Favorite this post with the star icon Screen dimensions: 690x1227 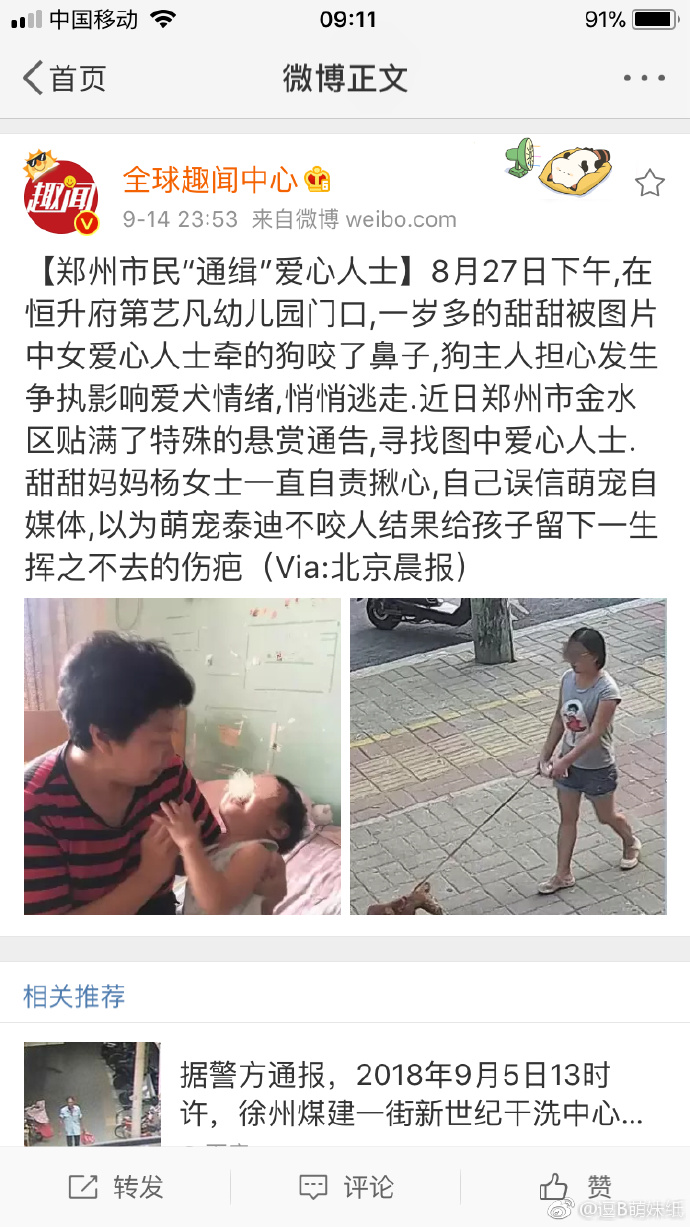point(649,182)
